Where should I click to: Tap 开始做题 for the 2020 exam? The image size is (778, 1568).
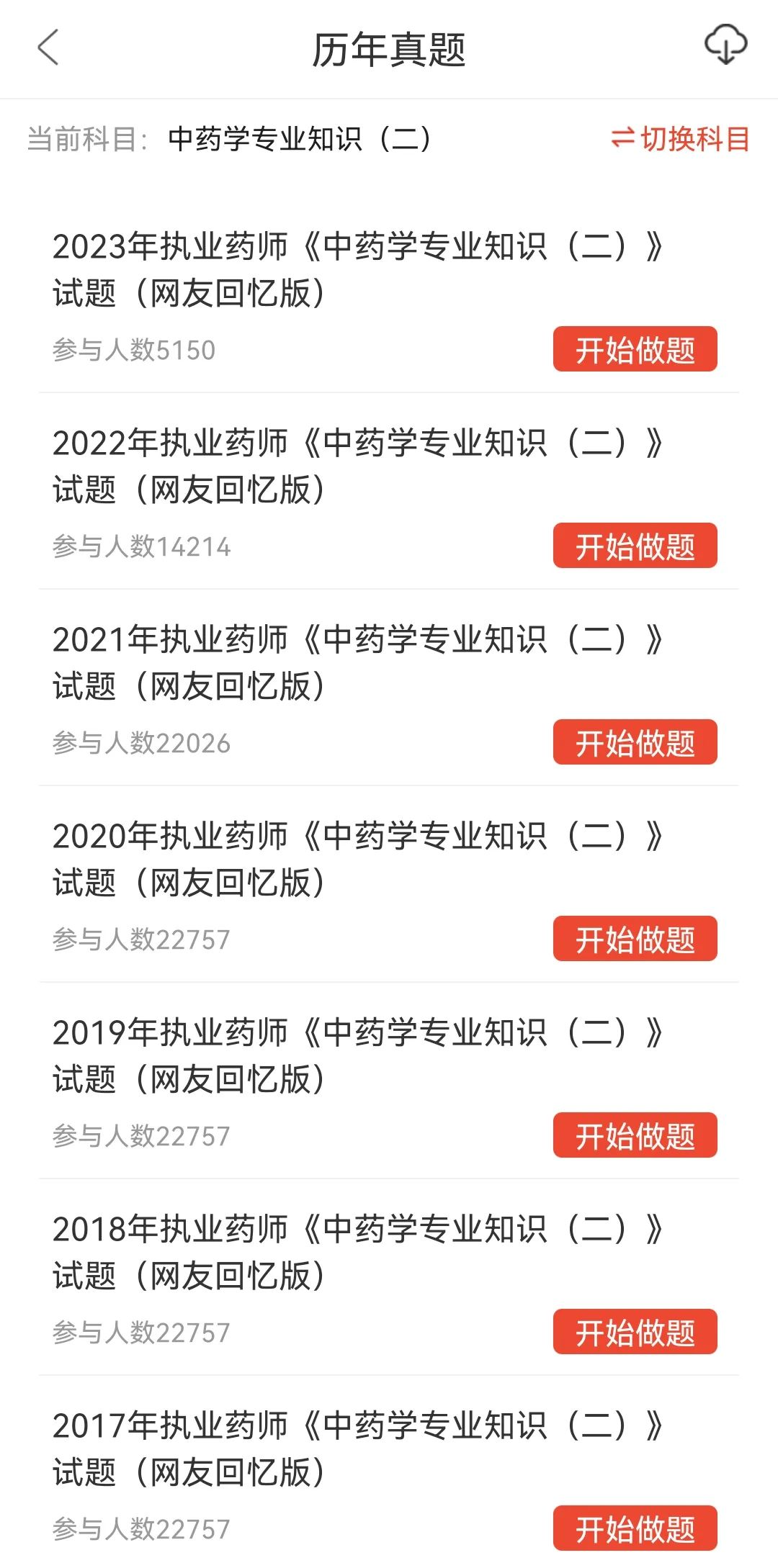point(635,940)
